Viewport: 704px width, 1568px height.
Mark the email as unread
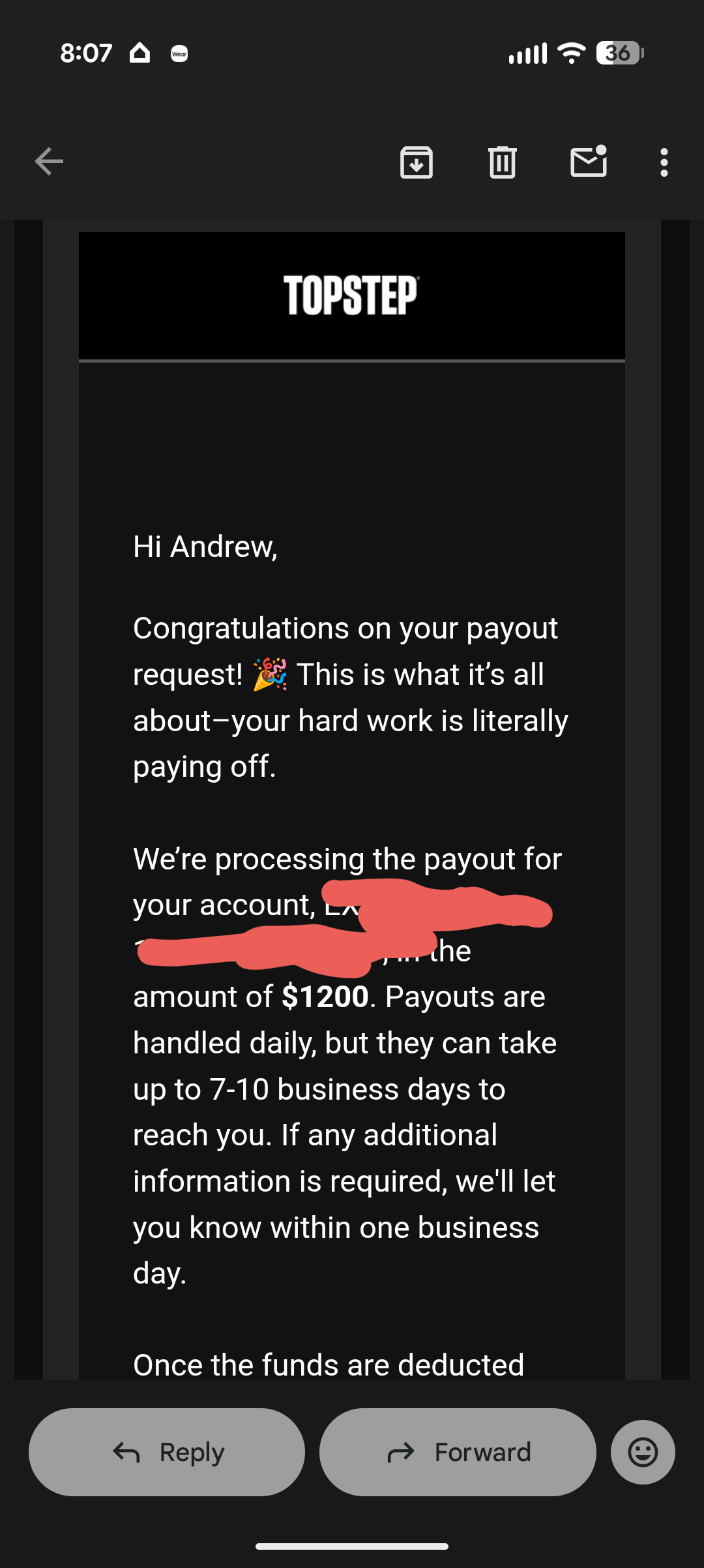(x=589, y=162)
